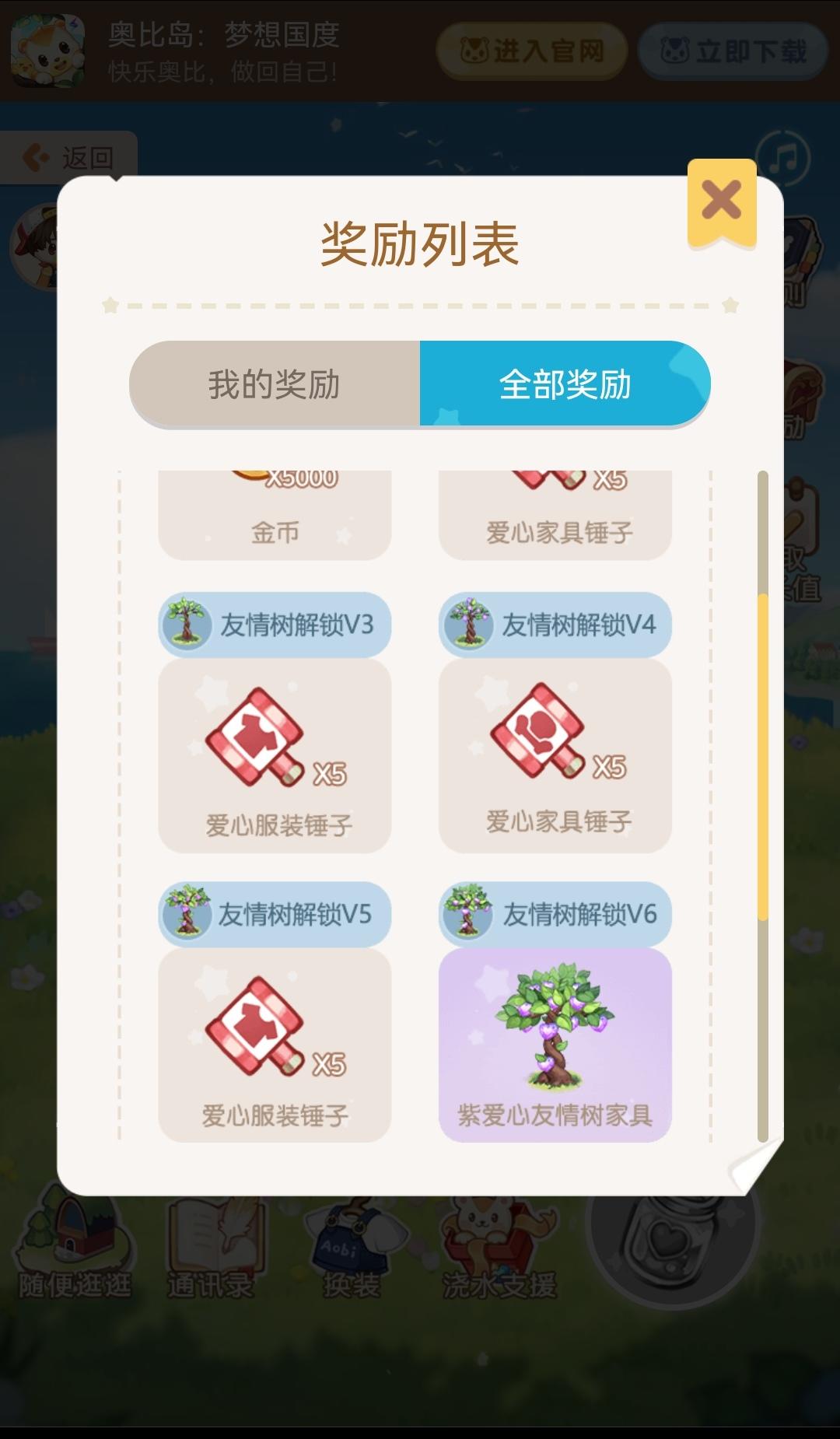Tap the 进入官网 button

531,50
